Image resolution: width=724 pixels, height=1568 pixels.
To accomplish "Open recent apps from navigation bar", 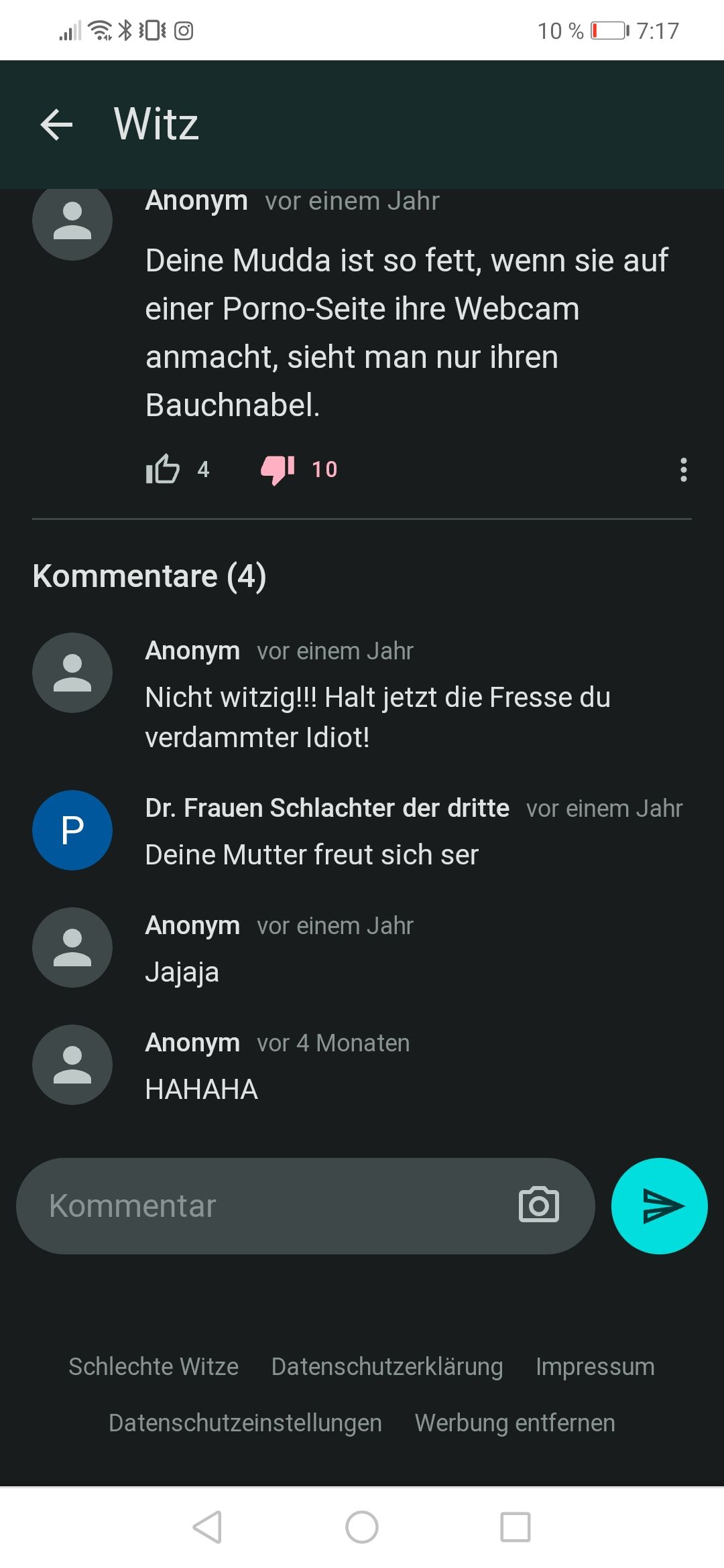I will pyautogui.click(x=515, y=1527).
